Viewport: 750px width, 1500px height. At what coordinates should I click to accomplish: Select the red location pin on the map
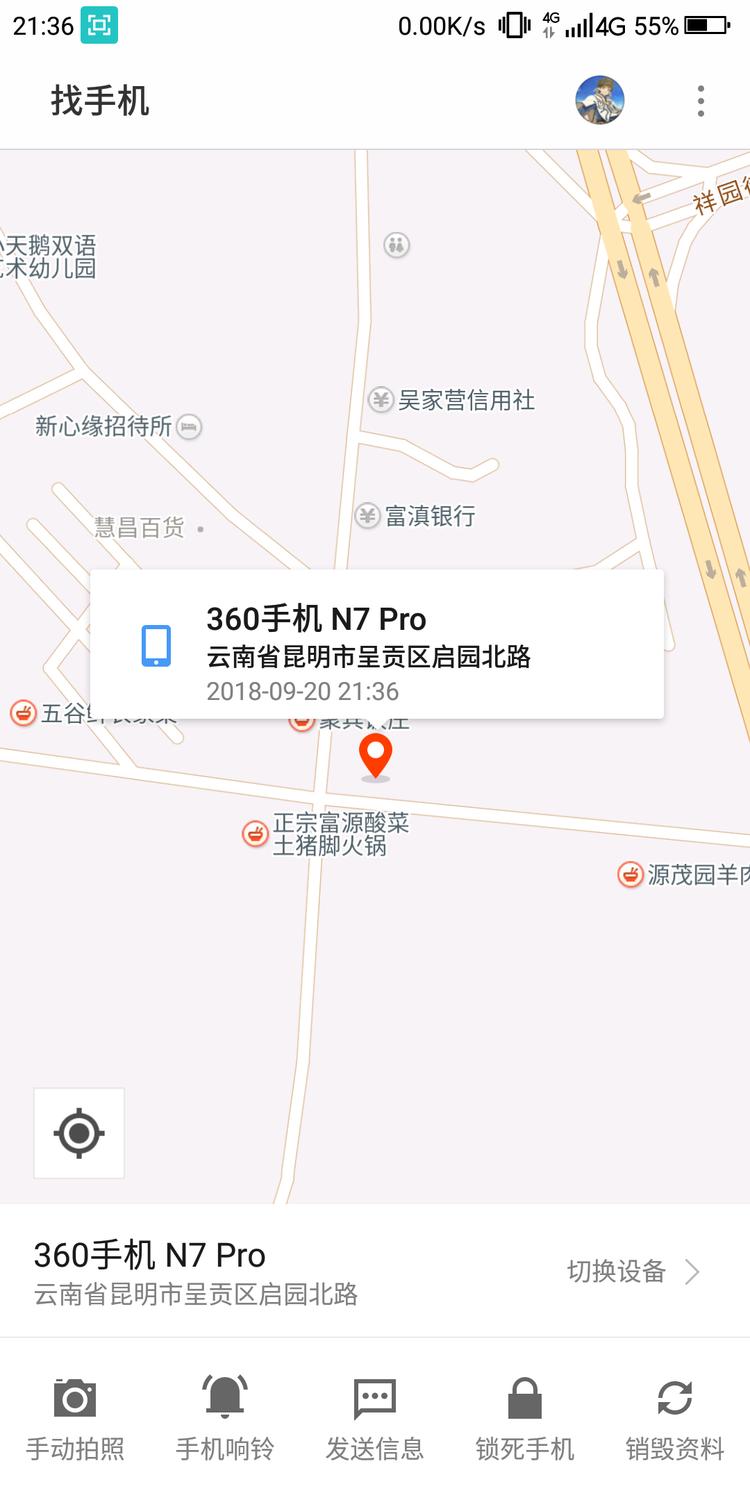point(376,757)
